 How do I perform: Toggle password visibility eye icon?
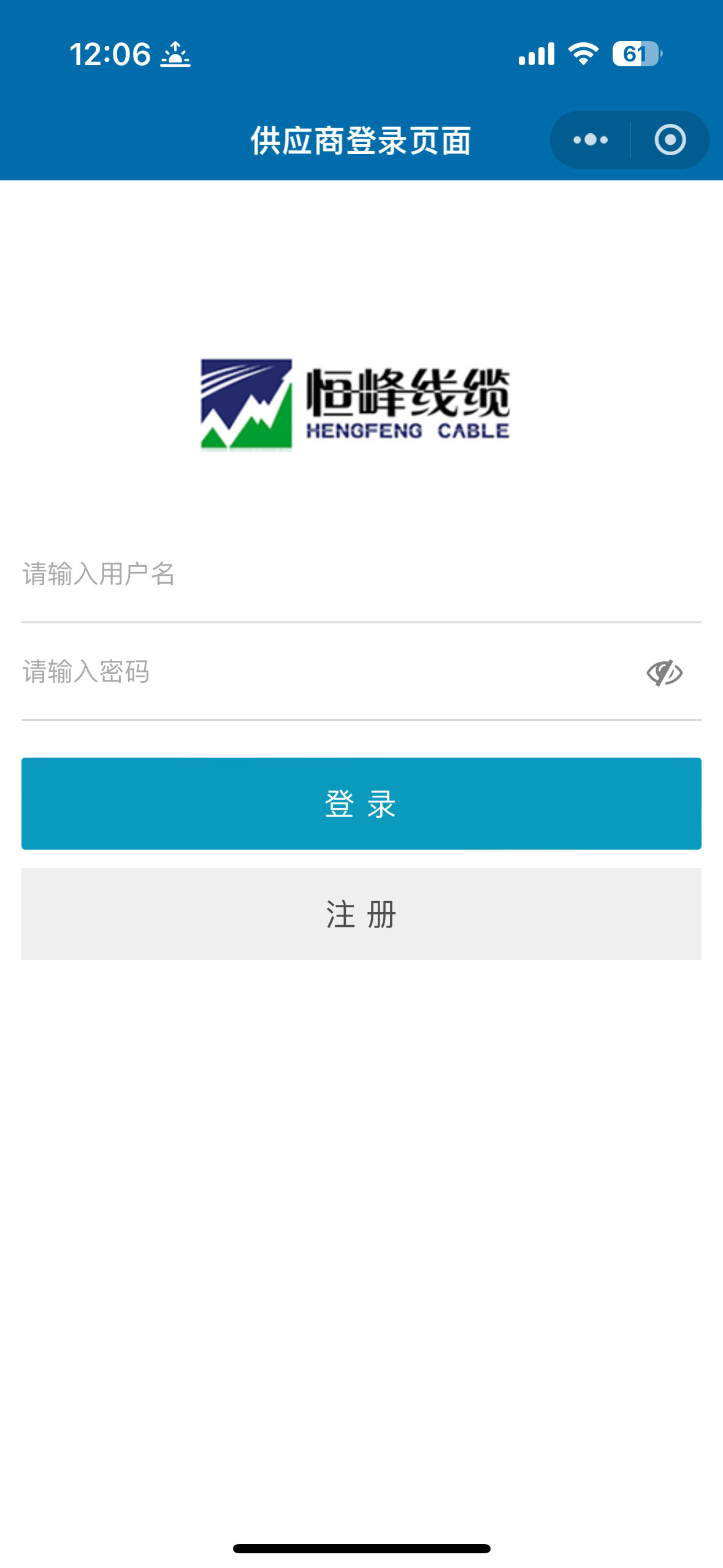665,673
